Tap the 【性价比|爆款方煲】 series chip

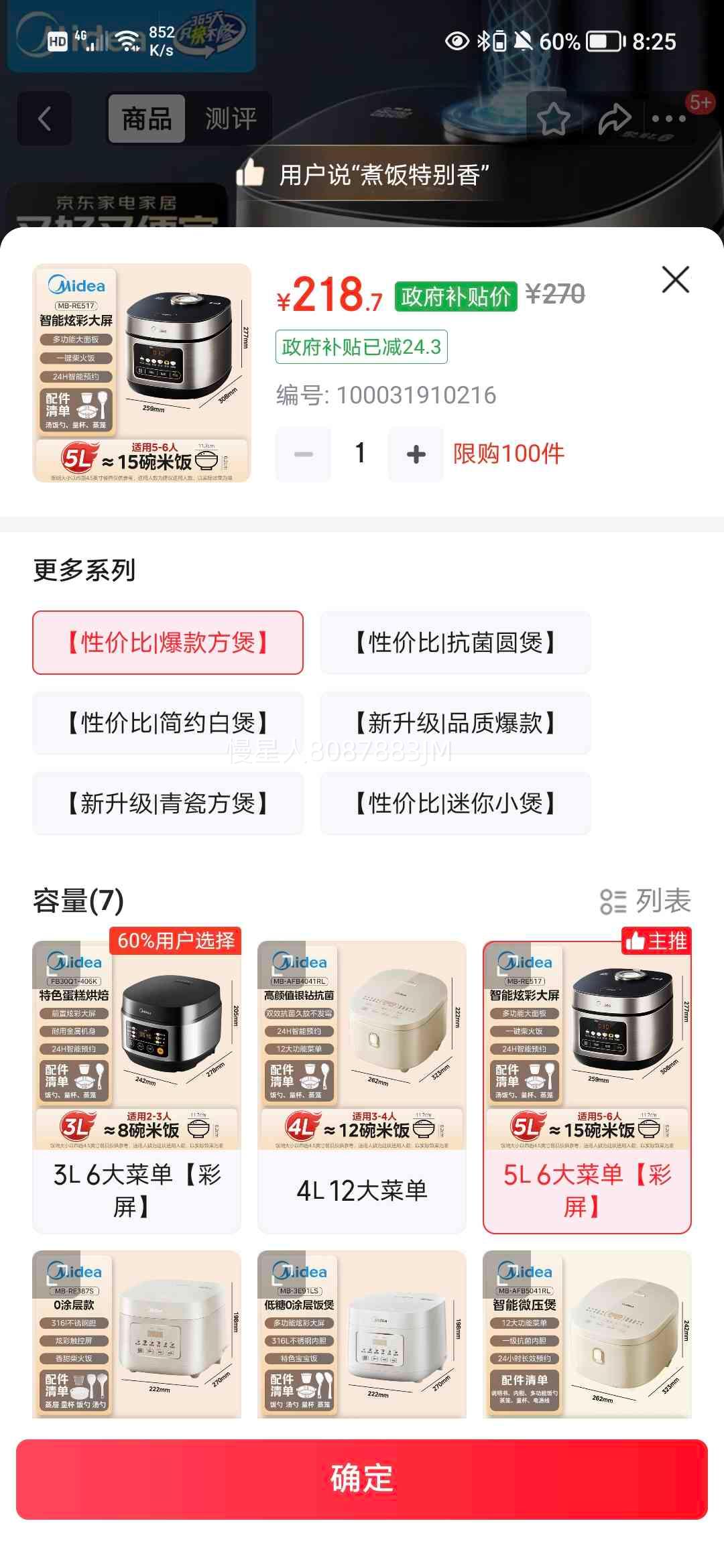[x=168, y=643]
